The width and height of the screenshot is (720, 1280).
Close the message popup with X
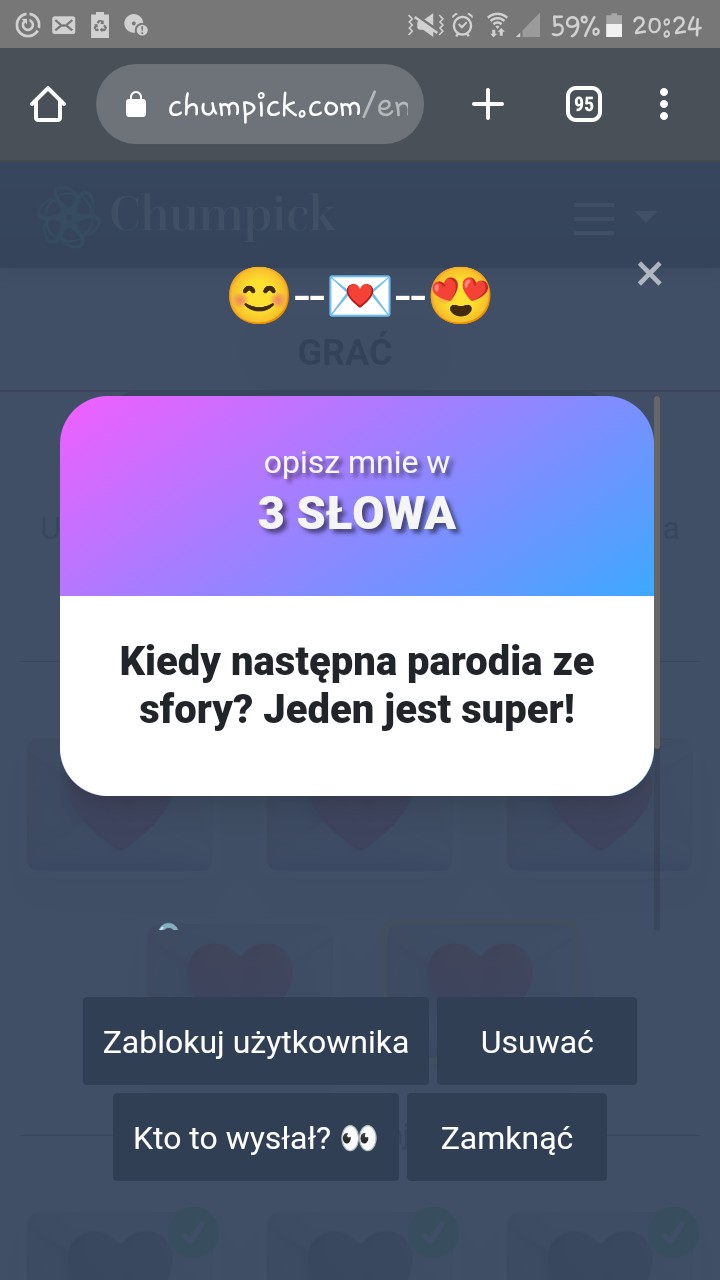[x=649, y=273]
